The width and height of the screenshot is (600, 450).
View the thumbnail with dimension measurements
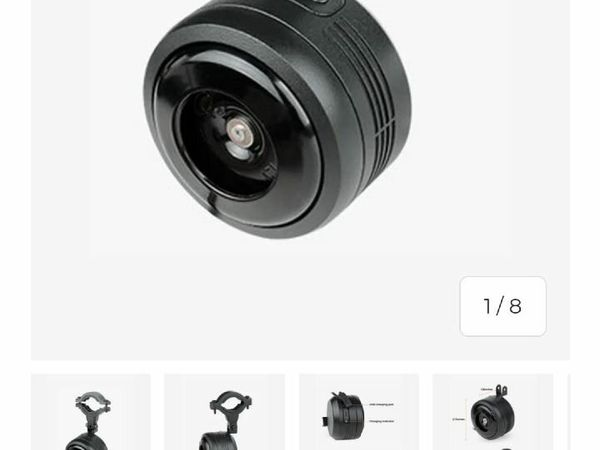pyautogui.click(x=492, y=412)
